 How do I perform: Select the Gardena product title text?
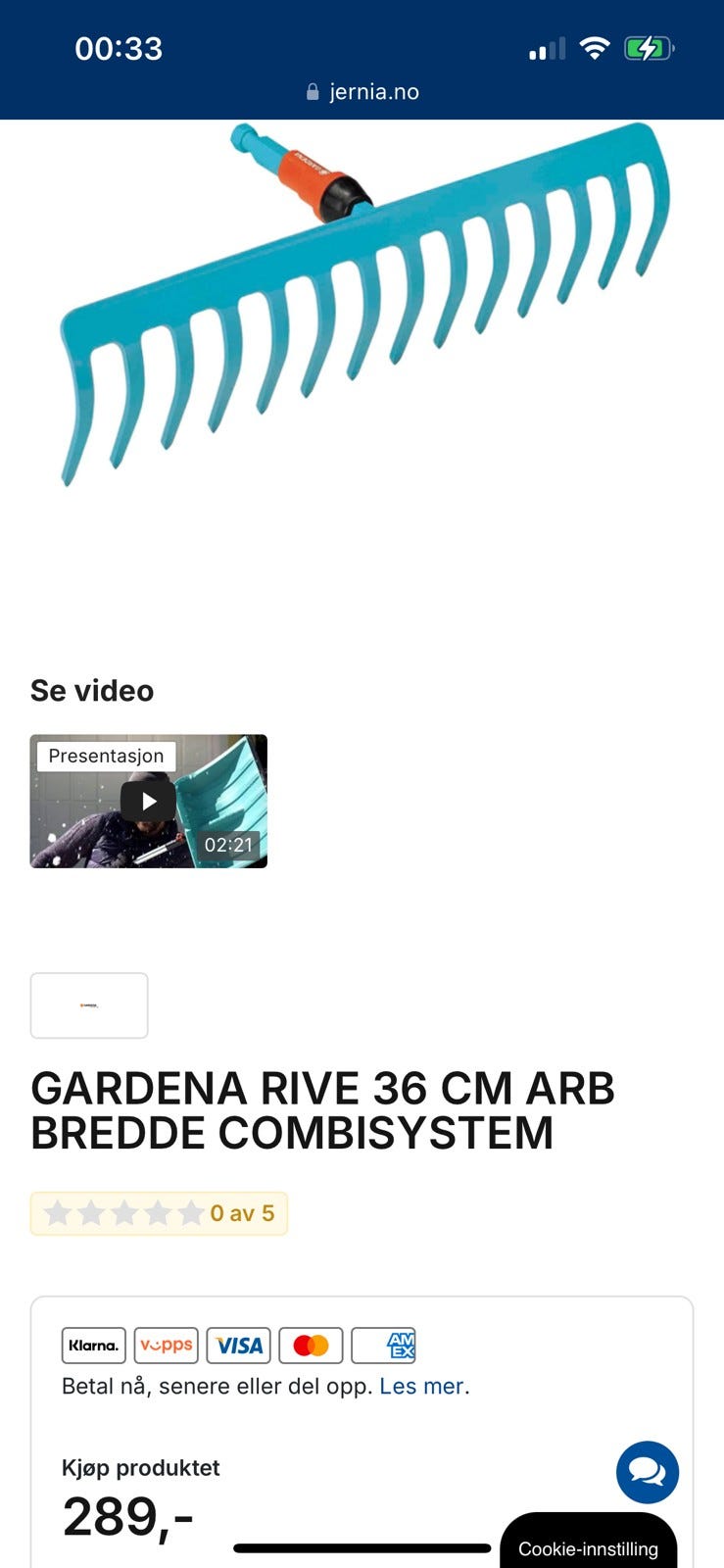pyautogui.click(x=323, y=1109)
